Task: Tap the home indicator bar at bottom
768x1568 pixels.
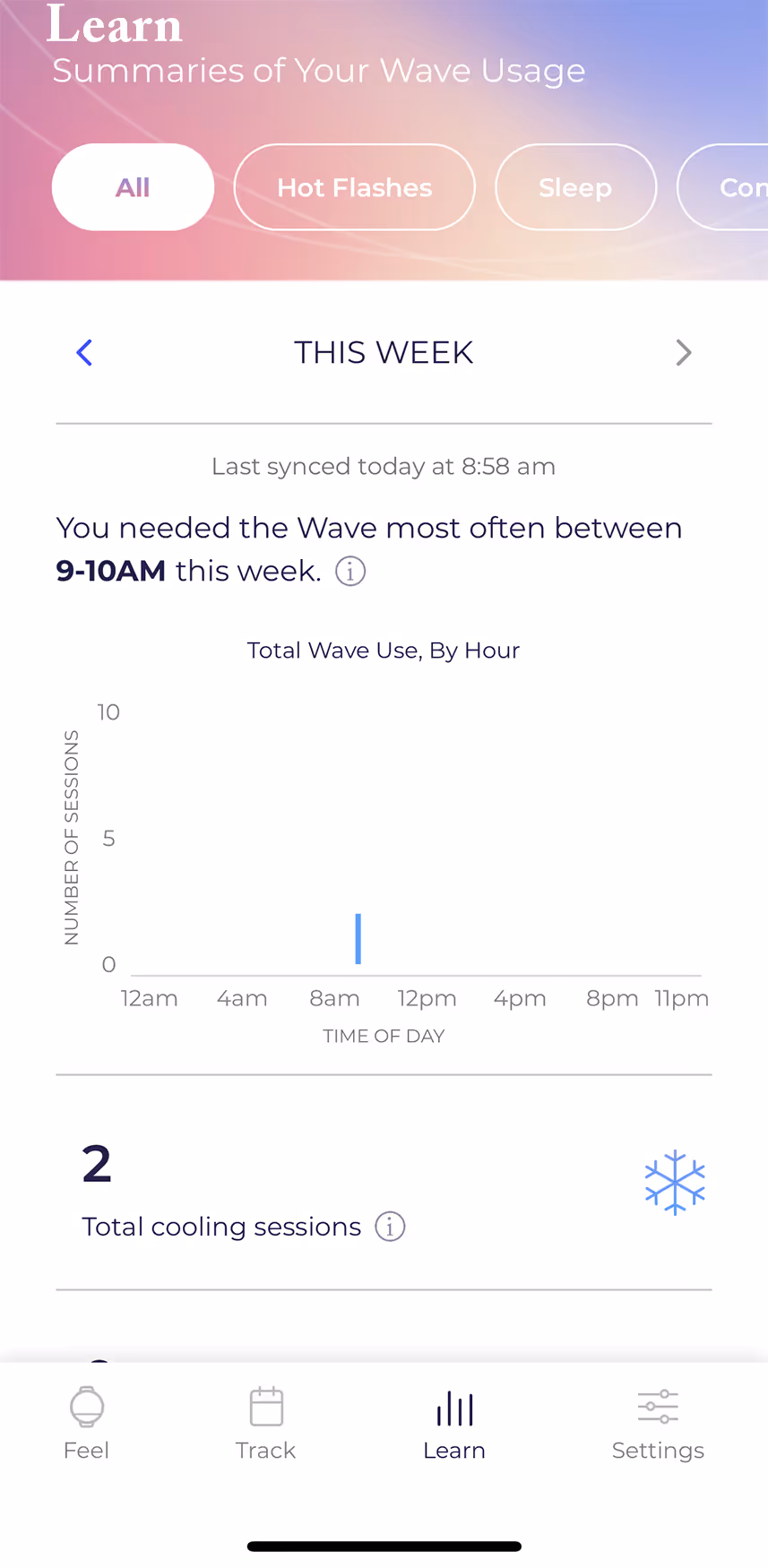Action: click(384, 1546)
